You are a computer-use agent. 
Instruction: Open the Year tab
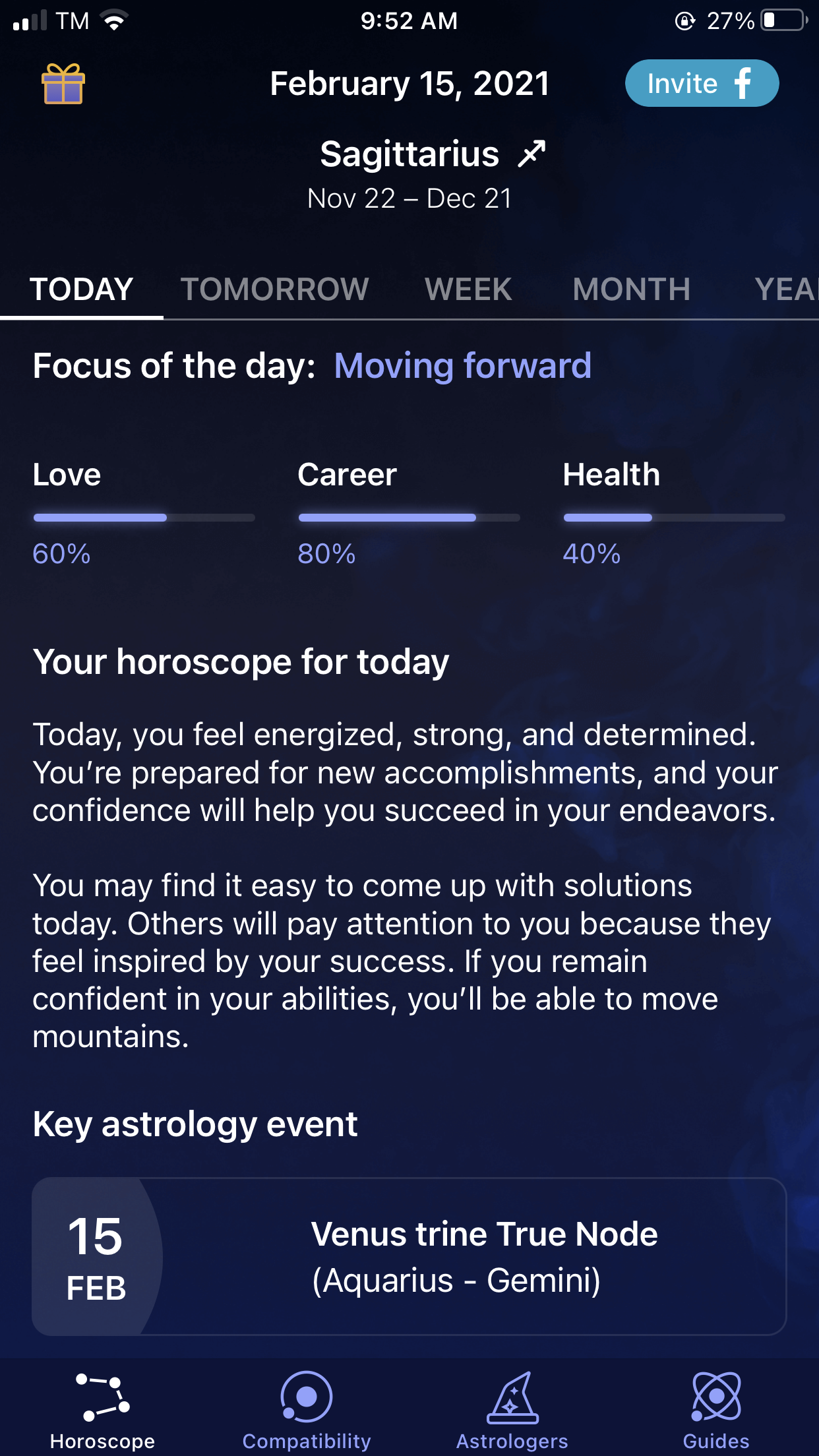(786, 289)
